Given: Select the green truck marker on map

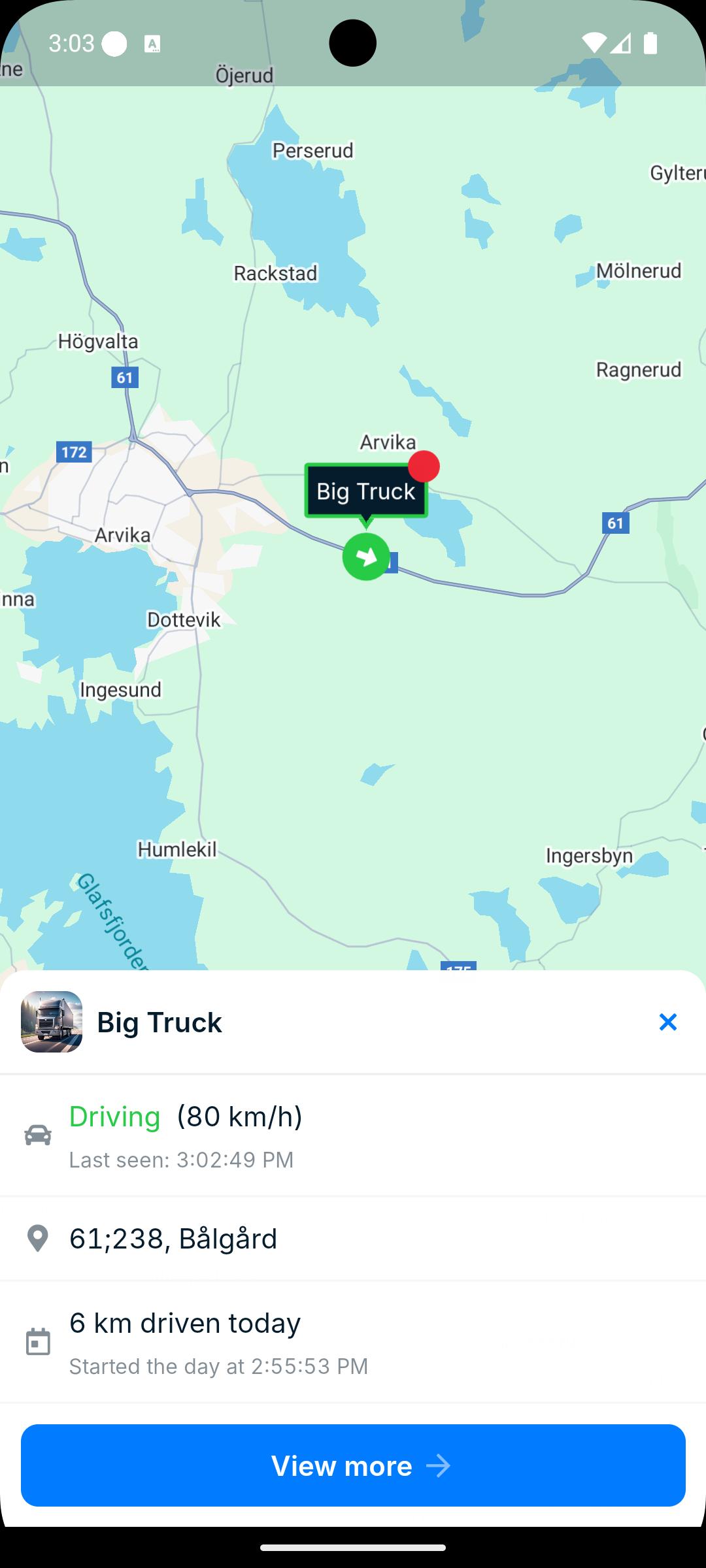Looking at the screenshot, I should [x=366, y=557].
